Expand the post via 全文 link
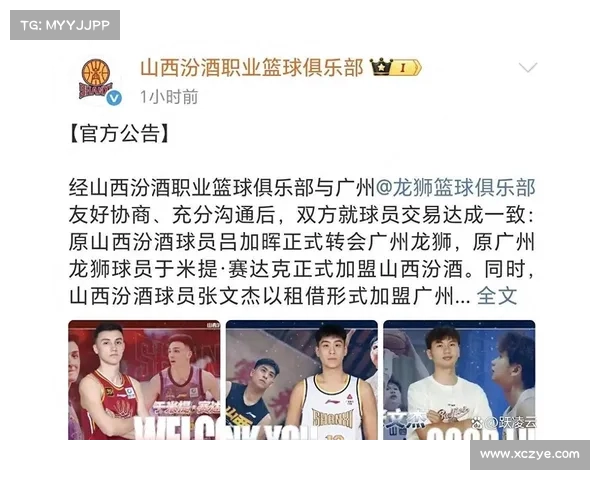600x480 pixels. pyautogui.click(x=496, y=295)
